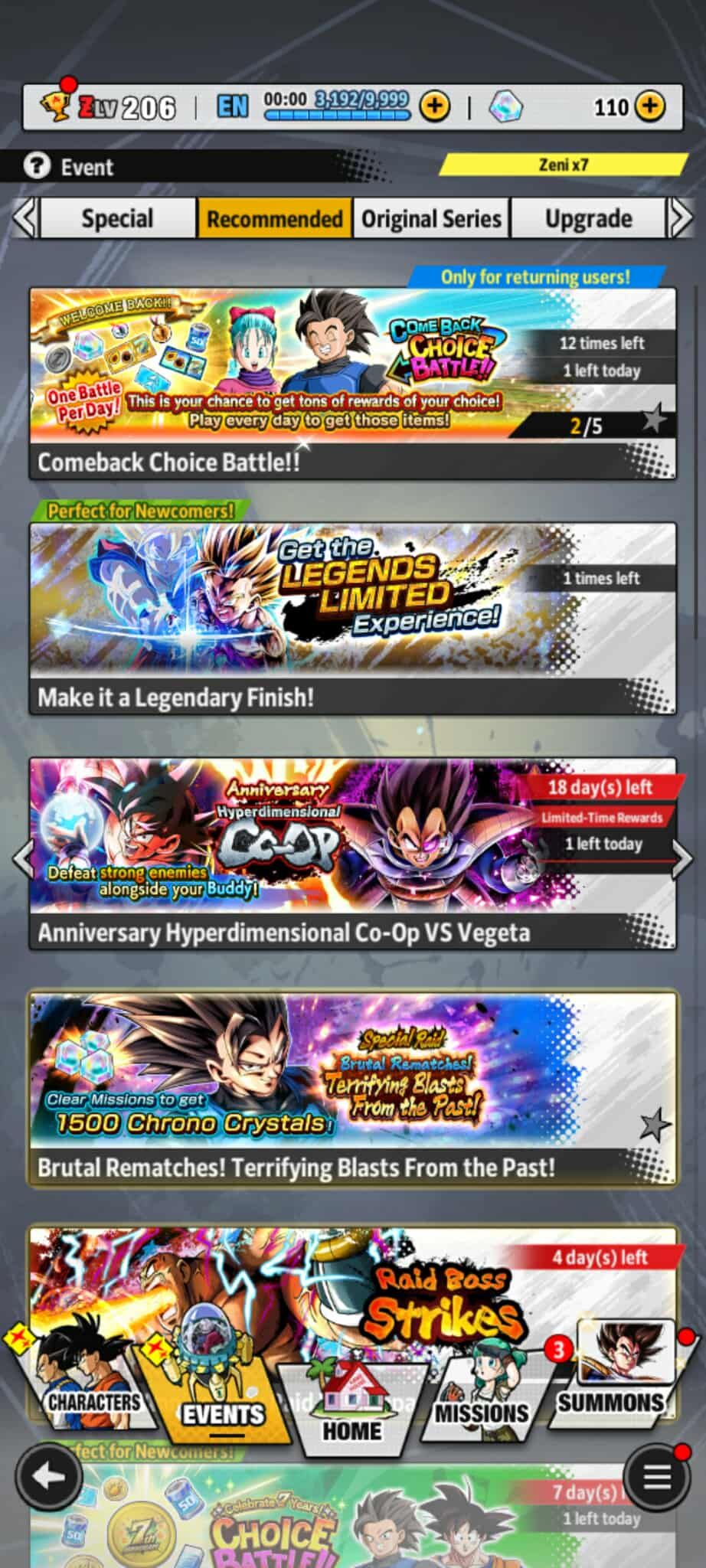
Task: Buy Chrono Crystals via plus beside 110
Action: pyautogui.click(x=650, y=106)
